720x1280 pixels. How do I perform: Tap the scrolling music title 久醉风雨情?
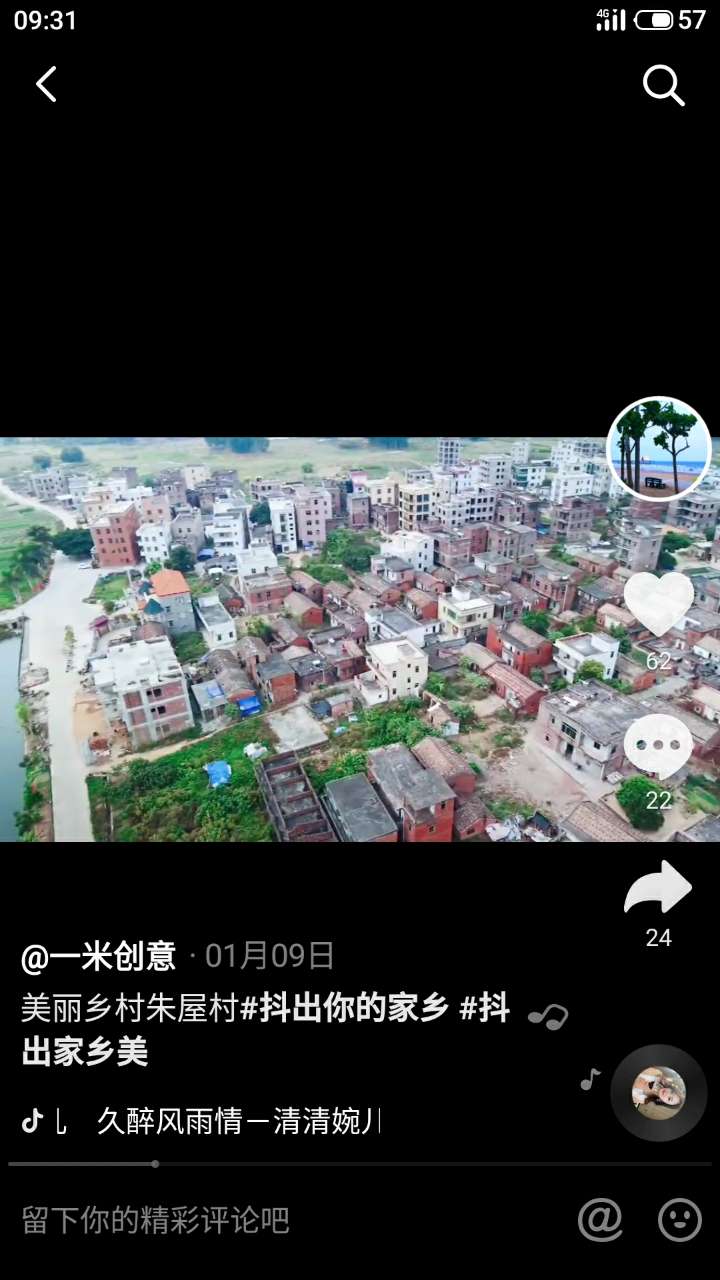[x=238, y=1122]
